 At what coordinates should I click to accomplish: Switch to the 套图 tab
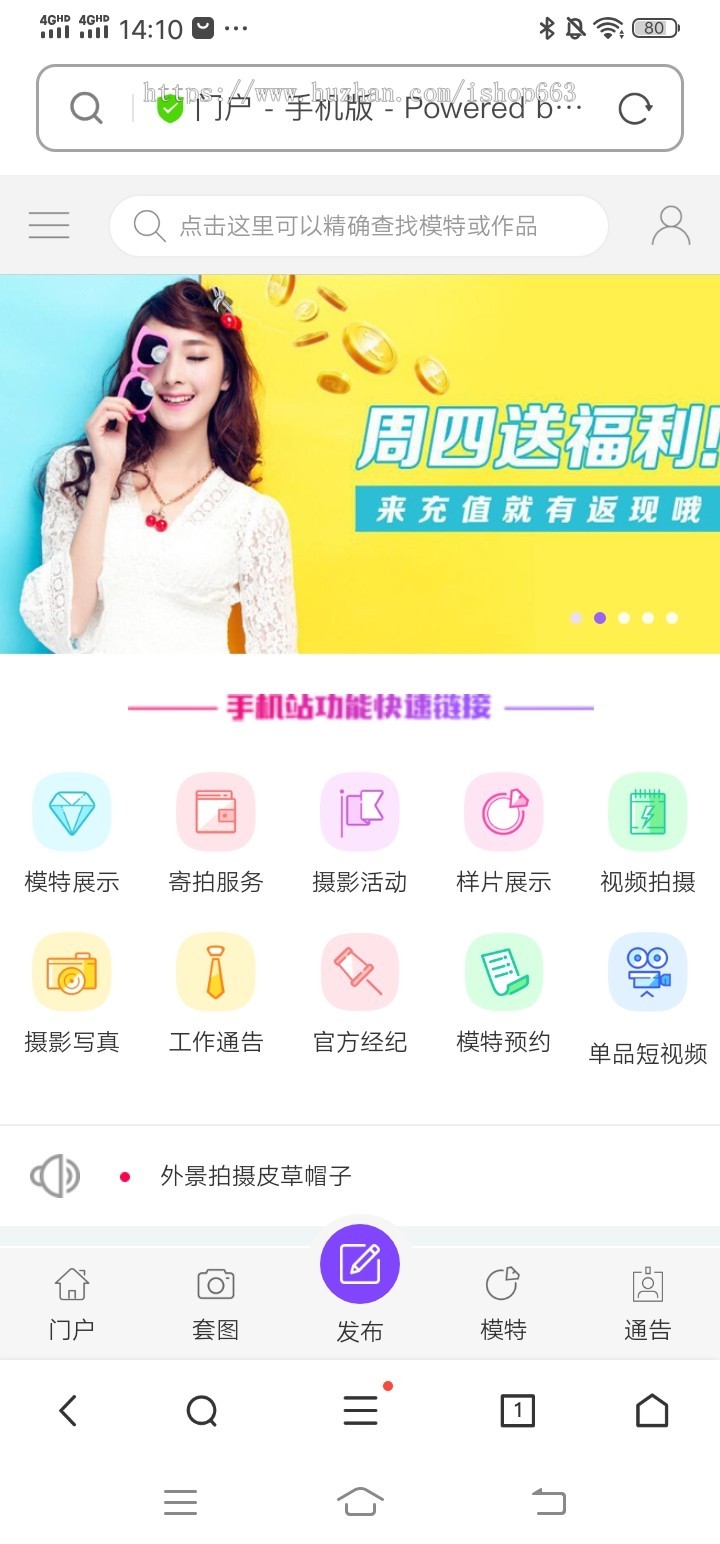tap(216, 1302)
